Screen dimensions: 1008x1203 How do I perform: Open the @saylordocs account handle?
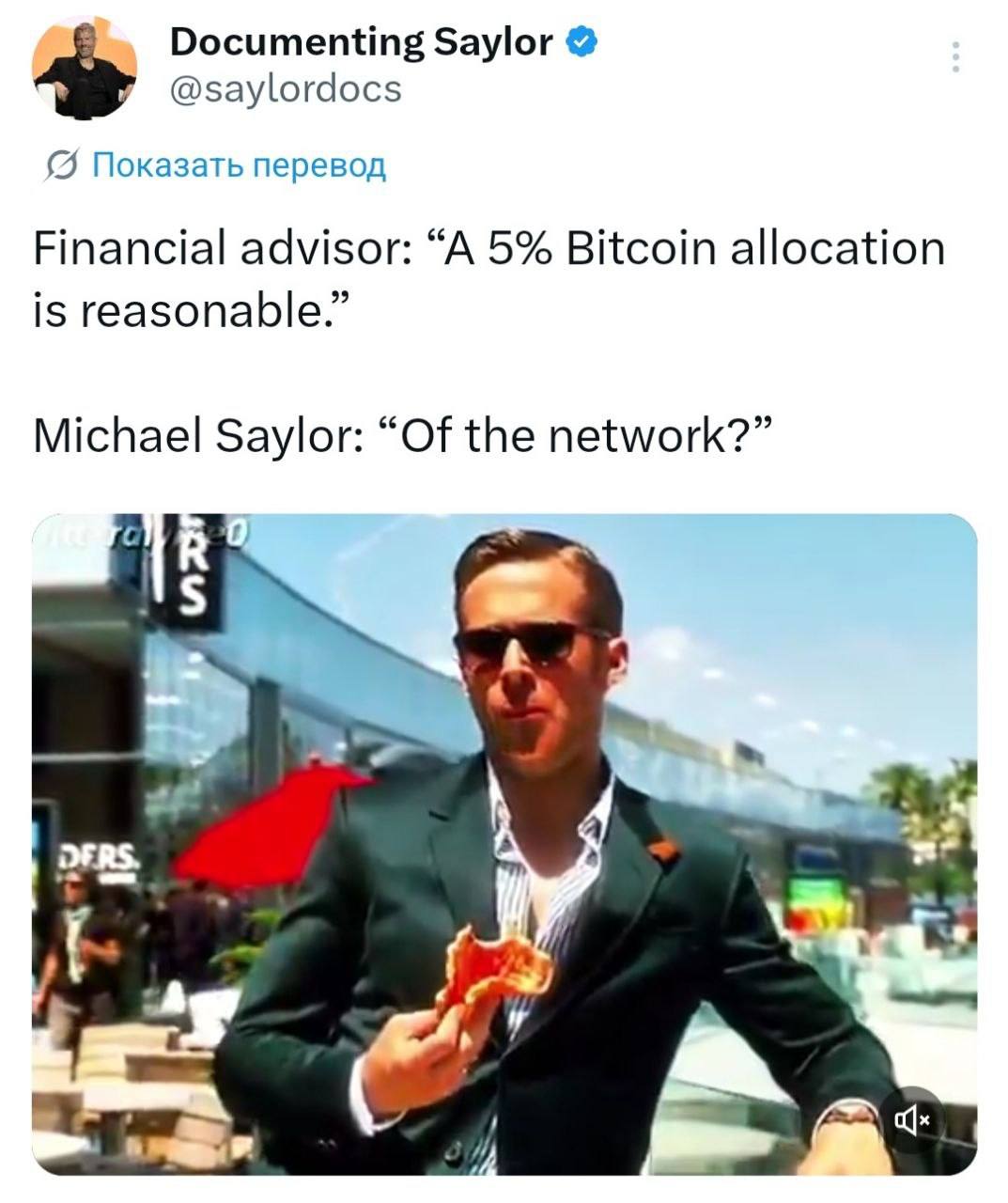(x=285, y=89)
